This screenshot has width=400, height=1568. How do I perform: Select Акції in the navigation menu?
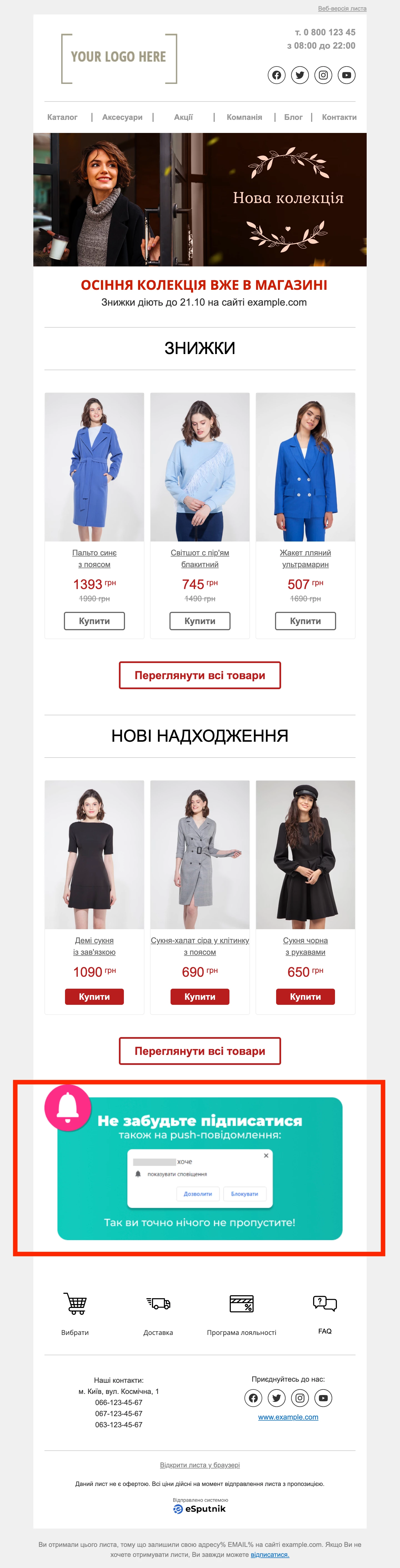click(x=183, y=117)
